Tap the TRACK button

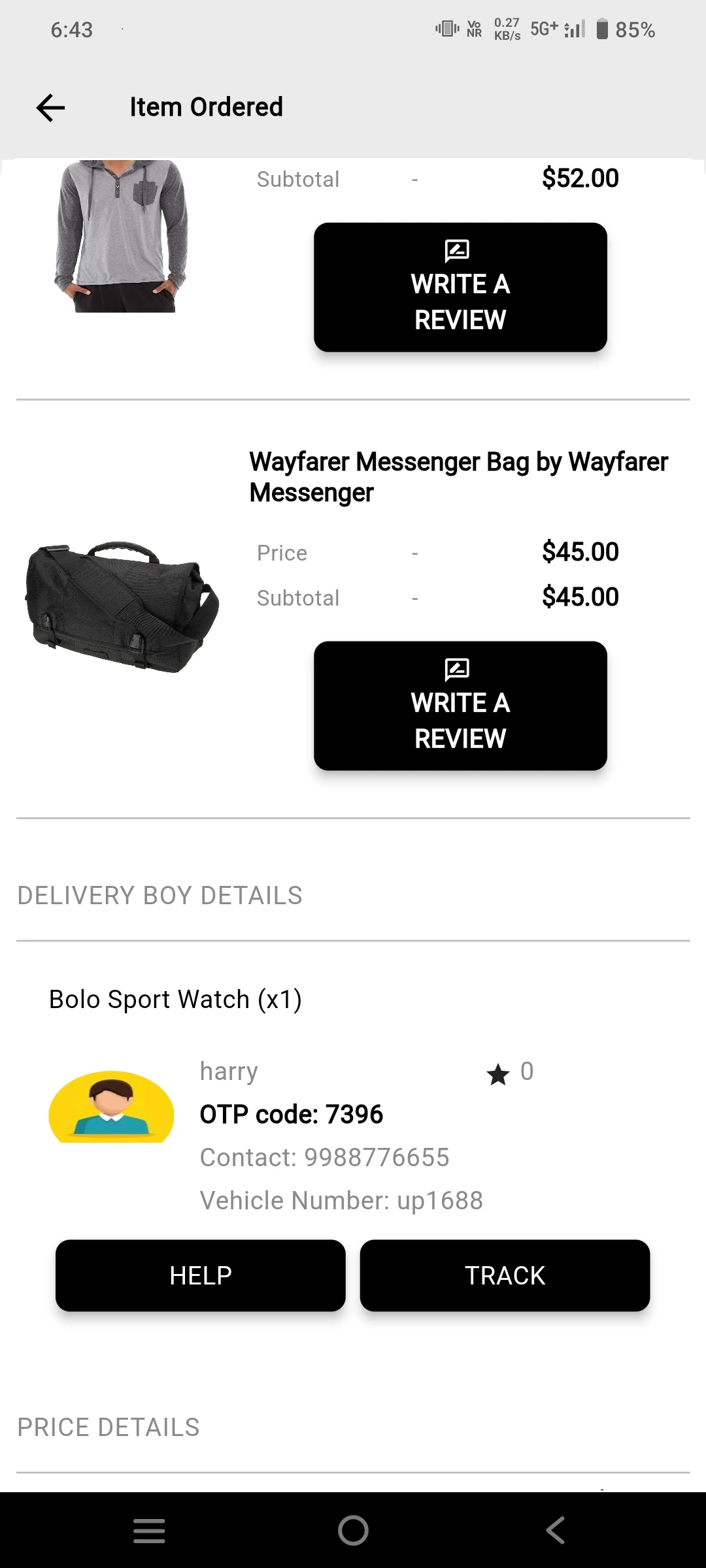pyautogui.click(x=503, y=1275)
